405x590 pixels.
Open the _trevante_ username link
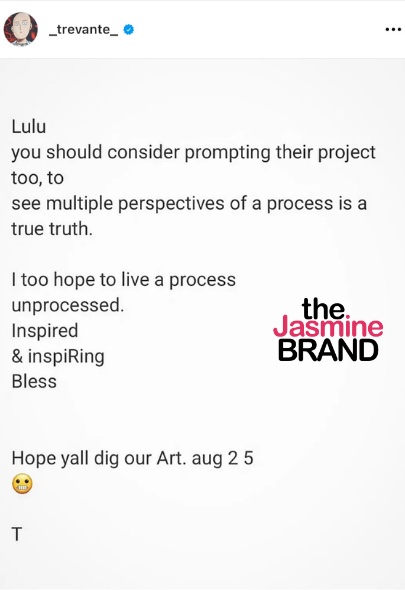(x=84, y=30)
